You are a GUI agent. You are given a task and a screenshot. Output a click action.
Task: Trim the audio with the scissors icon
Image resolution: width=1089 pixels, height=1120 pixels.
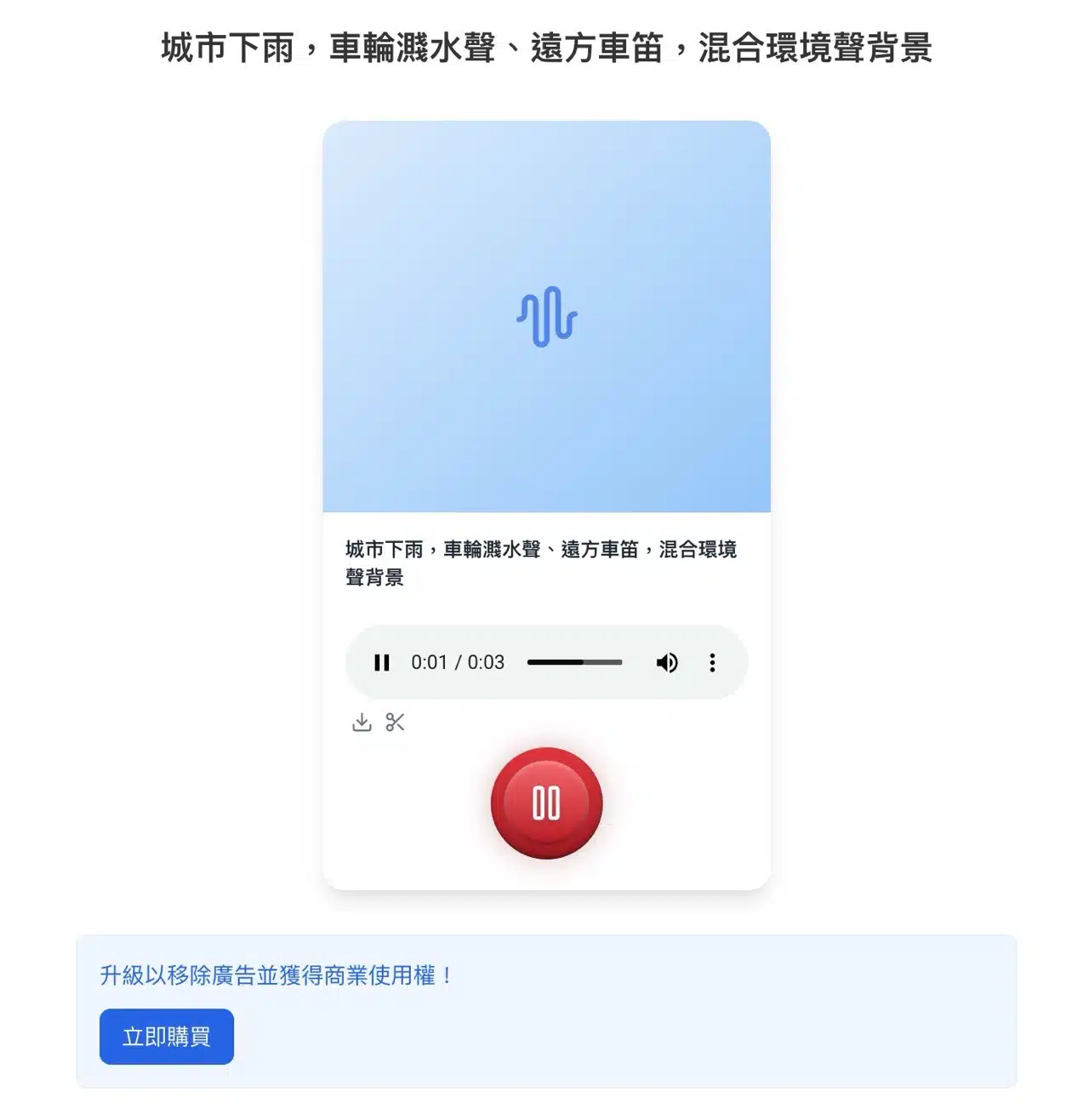395,723
